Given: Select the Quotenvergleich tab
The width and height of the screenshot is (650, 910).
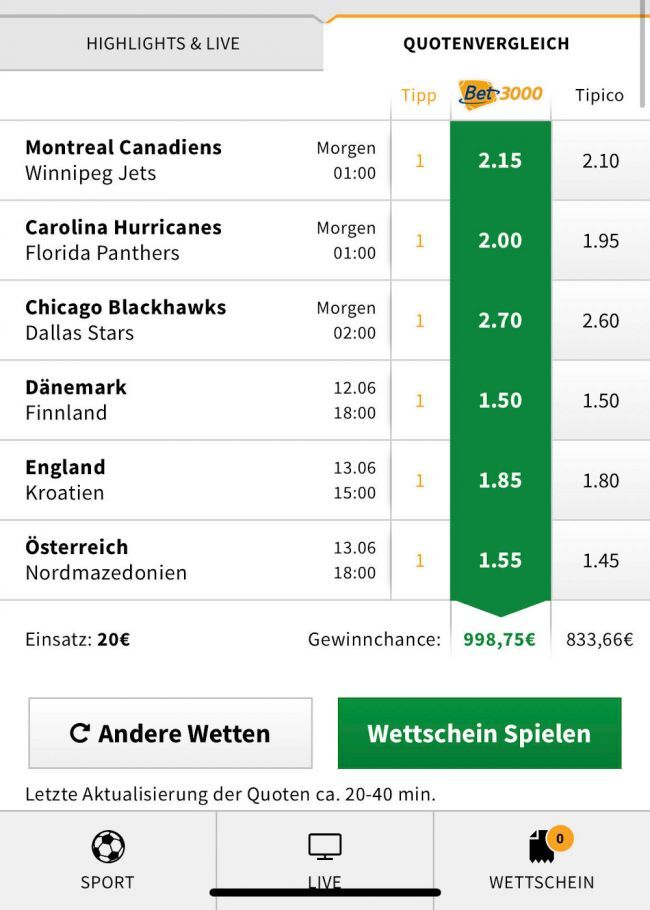Looking at the screenshot, I should pos(486,44).
